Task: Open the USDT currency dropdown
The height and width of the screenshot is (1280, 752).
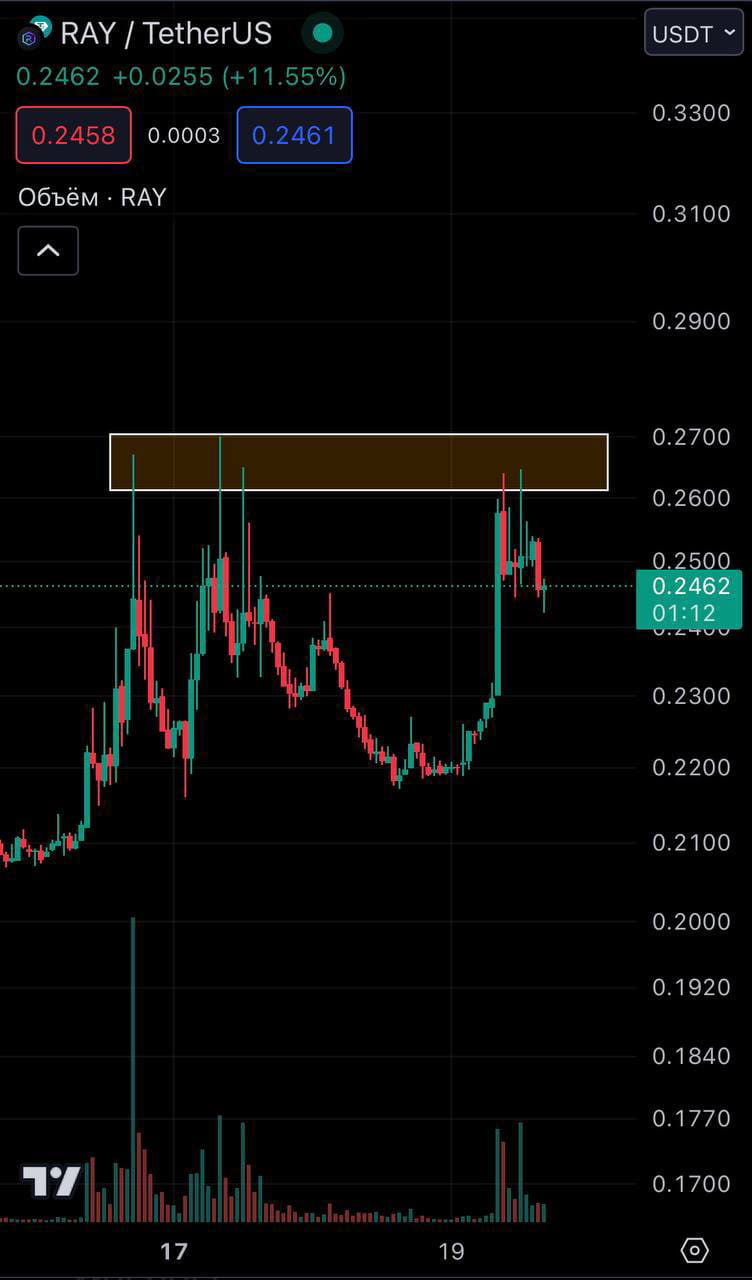Action: (x=694, y=33)
